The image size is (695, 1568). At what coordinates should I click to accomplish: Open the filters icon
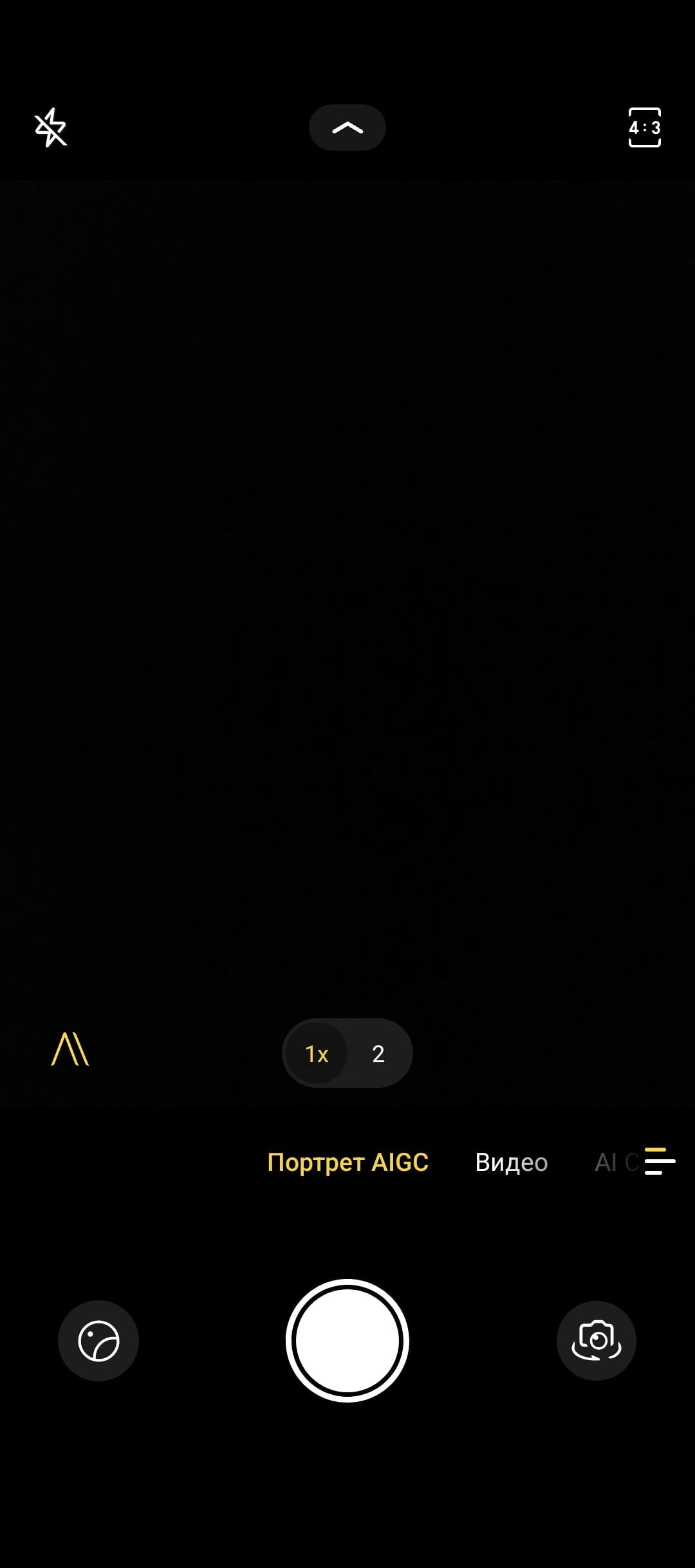click(x=98, y=1341)
